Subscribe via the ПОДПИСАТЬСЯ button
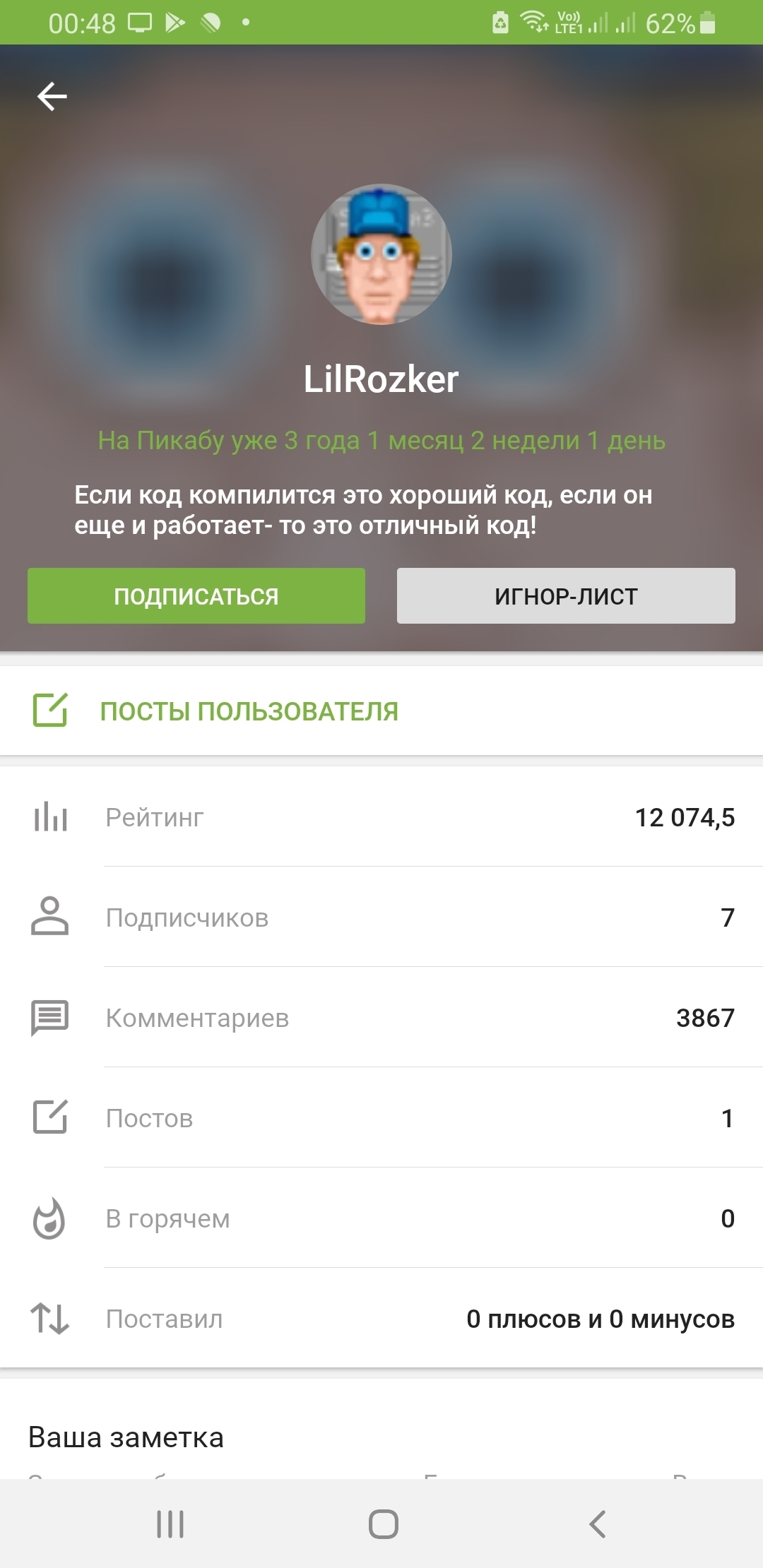This screenshot has width=763, height=1568. click(196, 596)
